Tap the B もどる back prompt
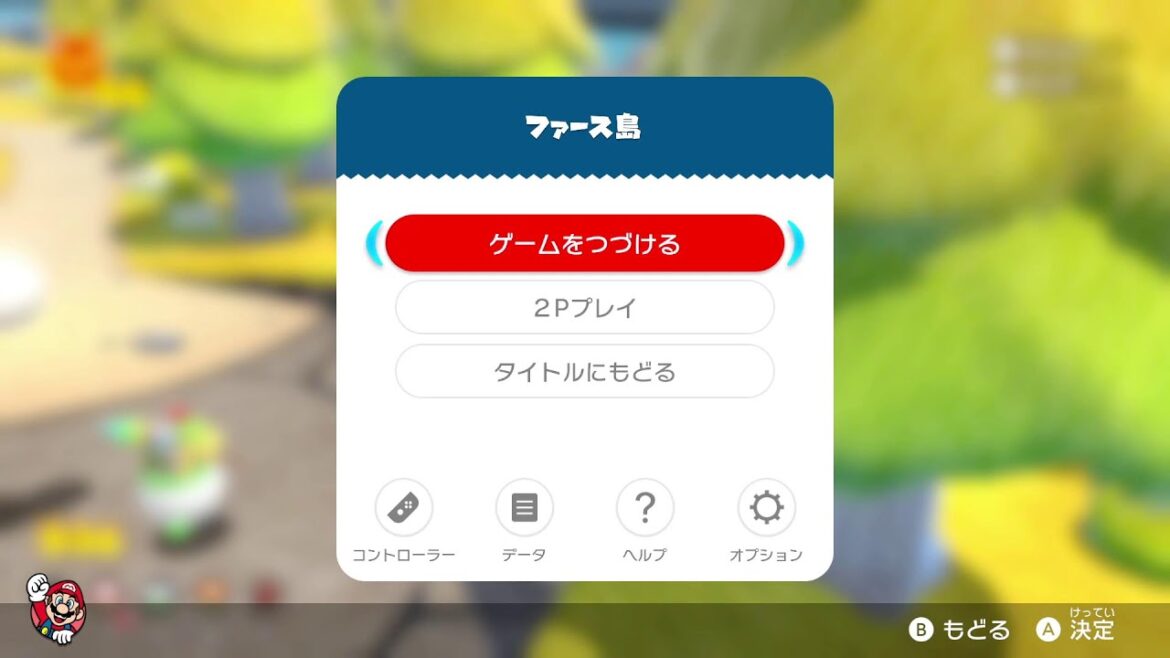This screenshot has width=1170, height=658. click(x=959, y=630)
